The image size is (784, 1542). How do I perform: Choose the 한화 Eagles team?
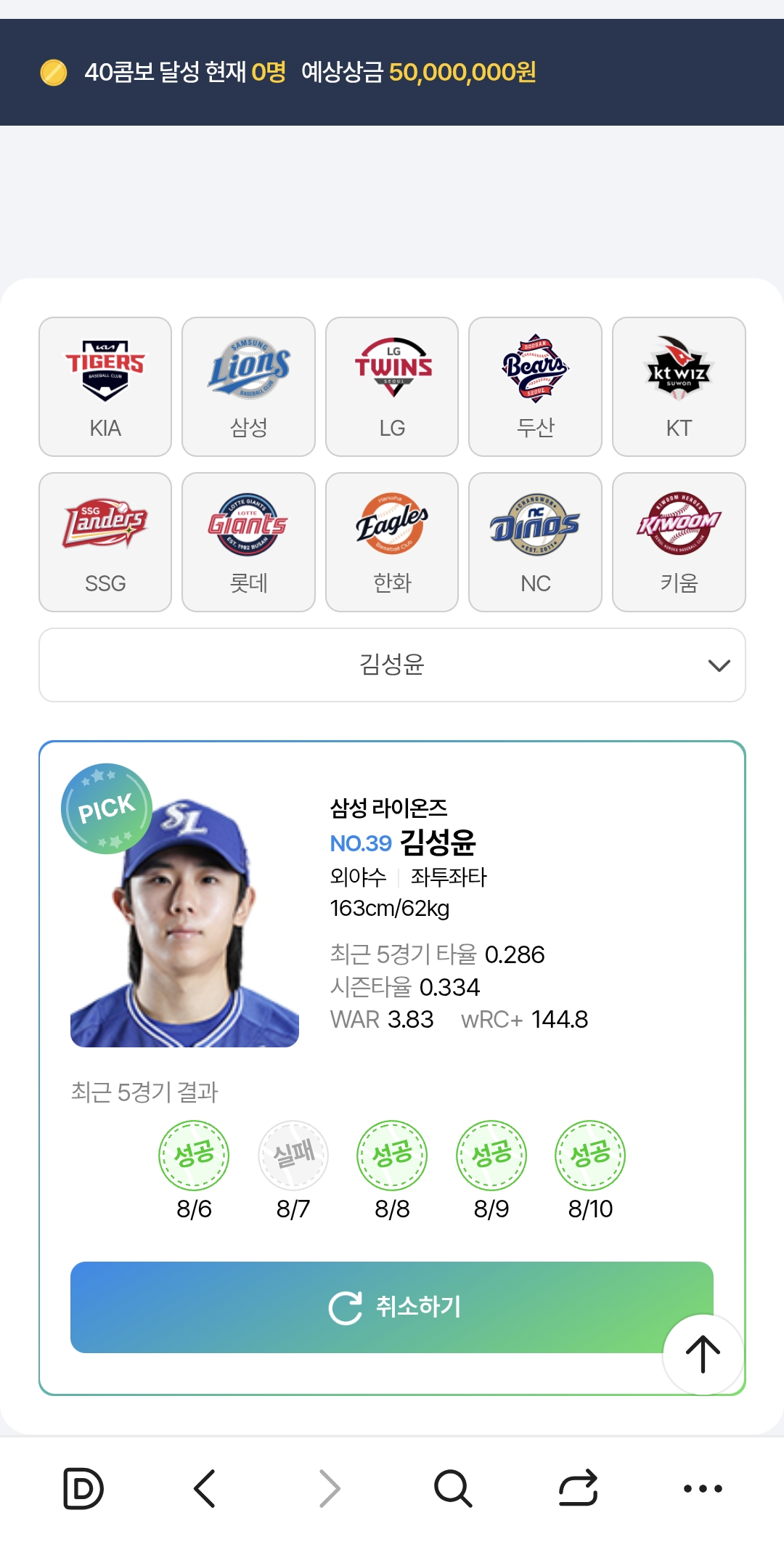[392, 542]
